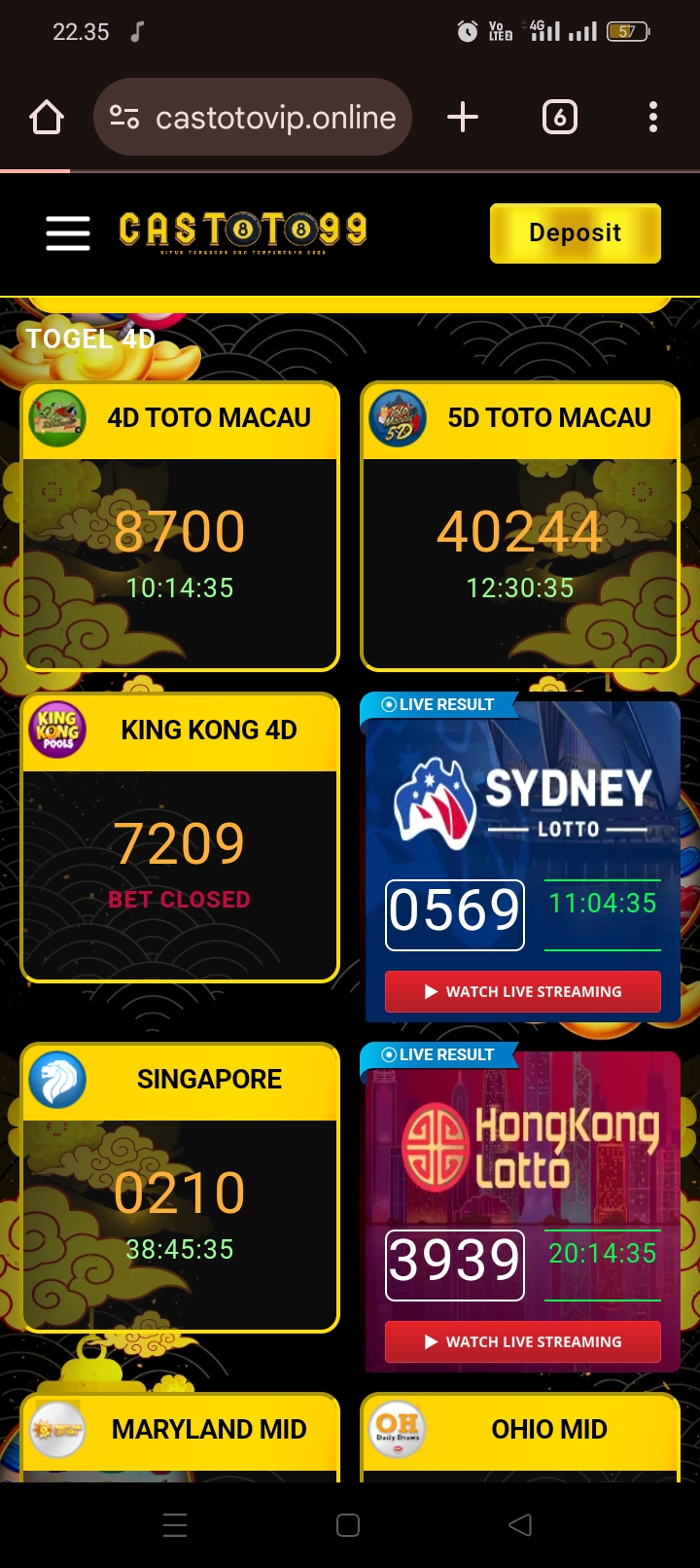The image size is (700, 1568).
Task: Open the 4D TOTO MACAU card
Action: point(180,526)
